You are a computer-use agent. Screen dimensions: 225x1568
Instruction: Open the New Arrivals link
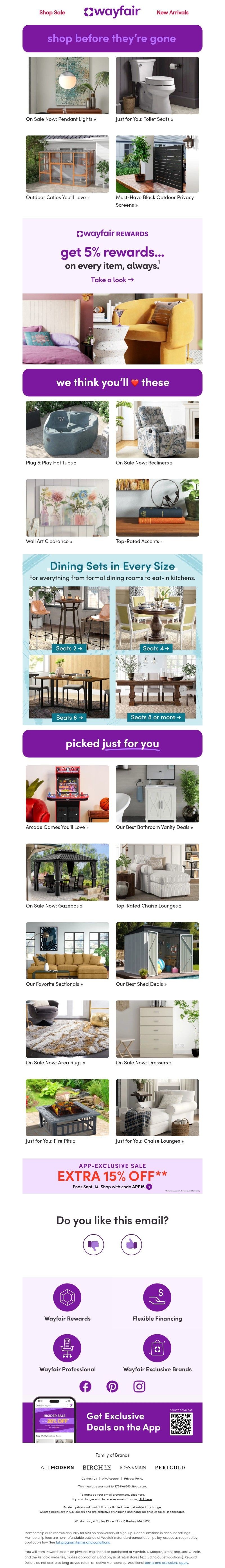tap(172, 12)
